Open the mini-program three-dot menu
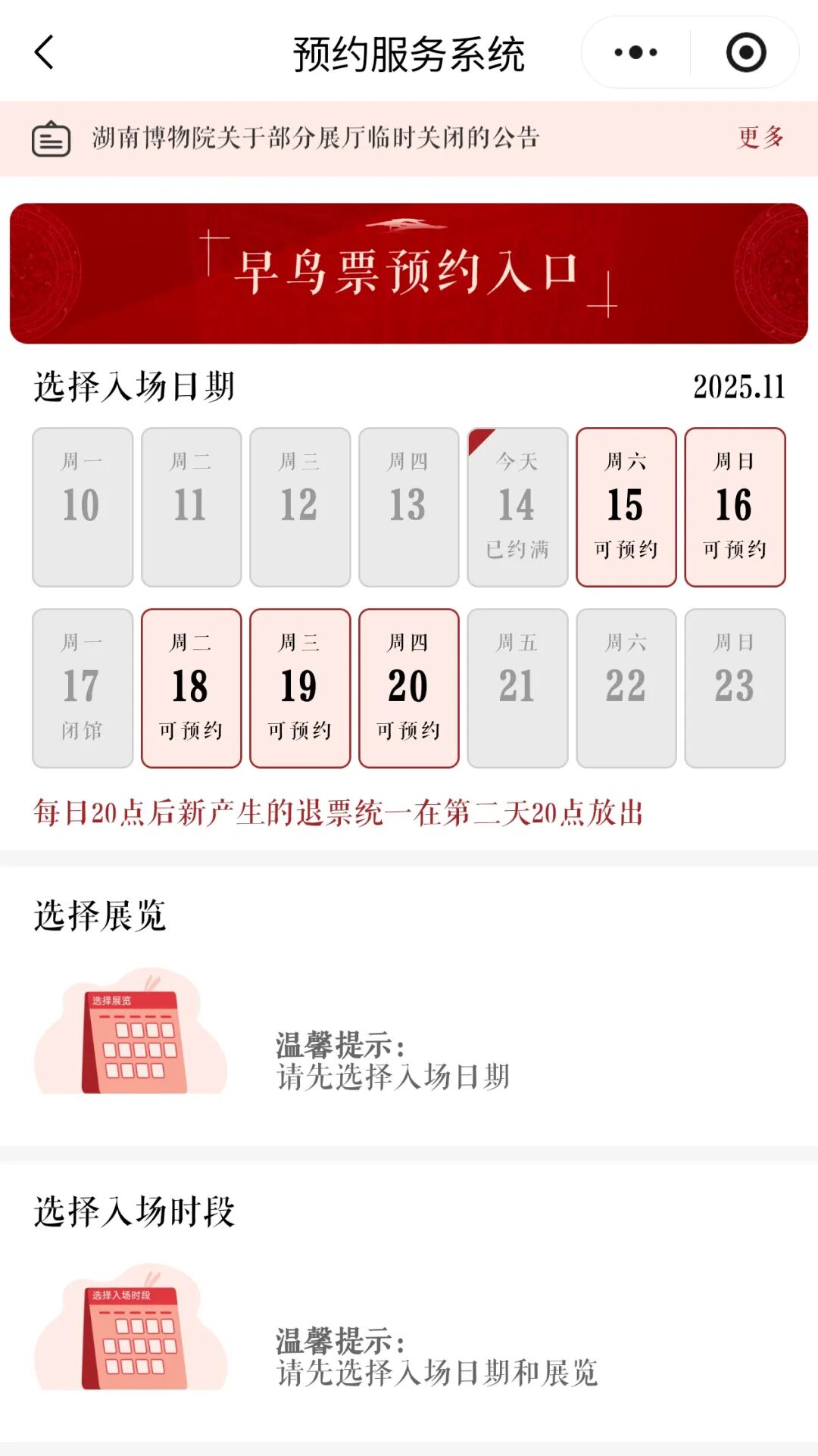 point(635,52)
